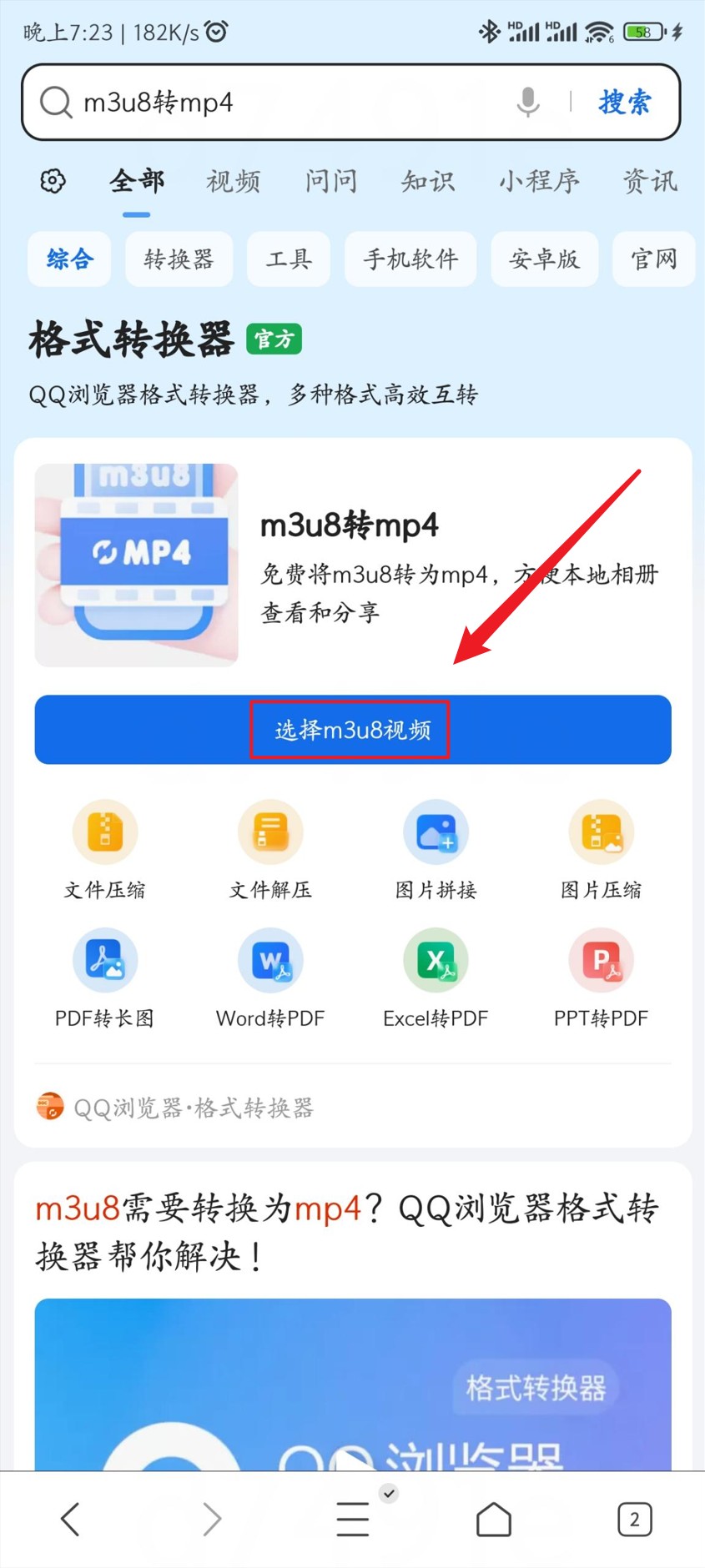This screenshot has height=1568, width=705.
Task: Tap the voice search microphone icon
Action: tap(527, 102)
